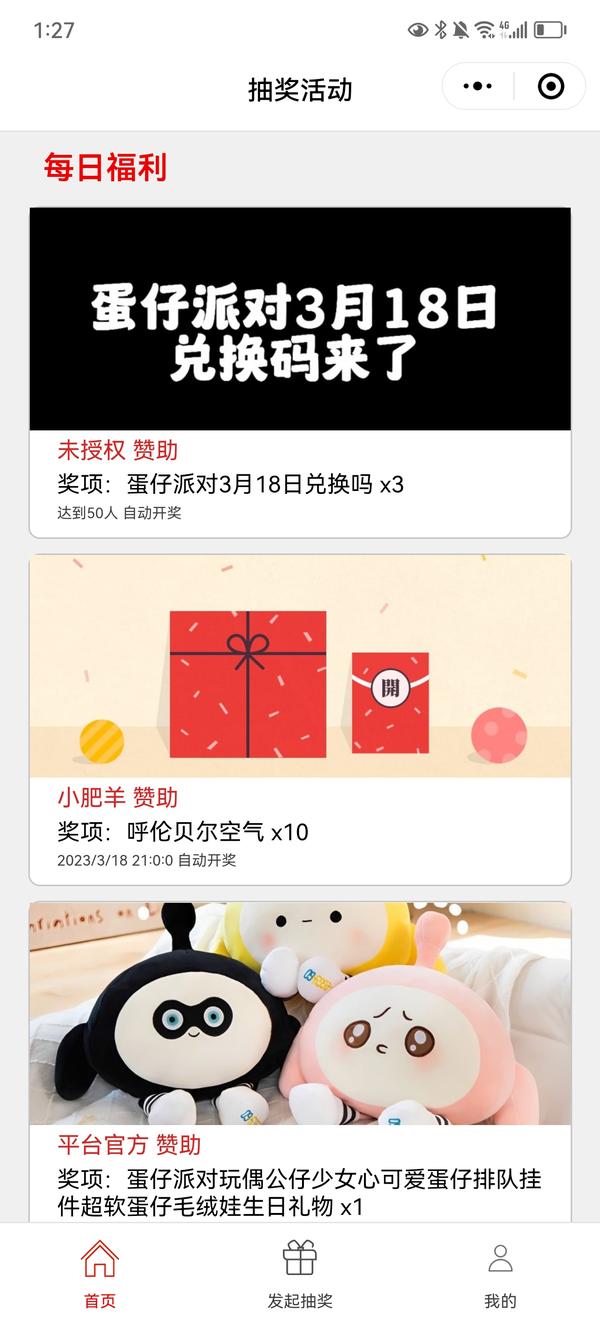Go to the 首页 tab
This screenshot has width=600, height=1319.
click(x=100, y=1273)
